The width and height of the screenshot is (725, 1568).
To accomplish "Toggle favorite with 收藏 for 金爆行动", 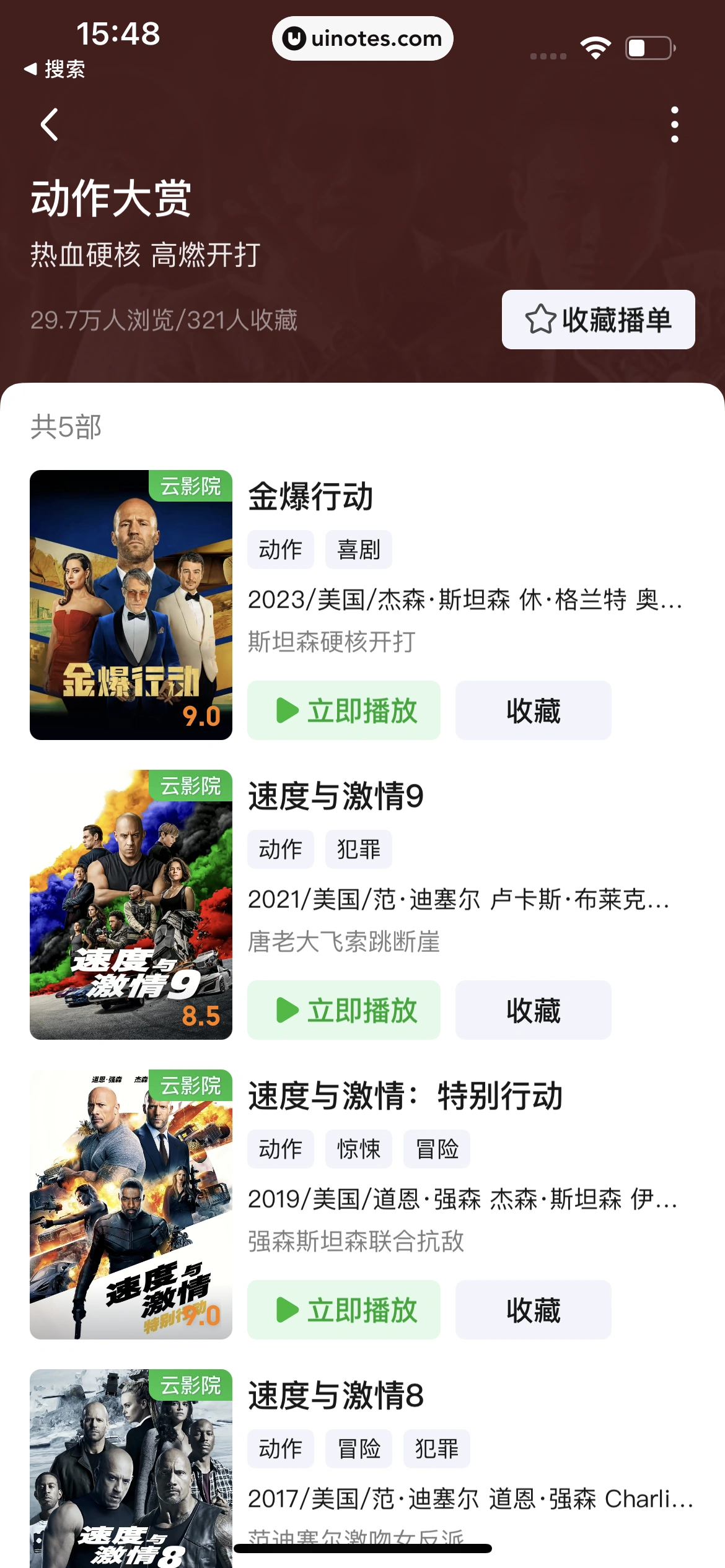I will tap(532, 710).
